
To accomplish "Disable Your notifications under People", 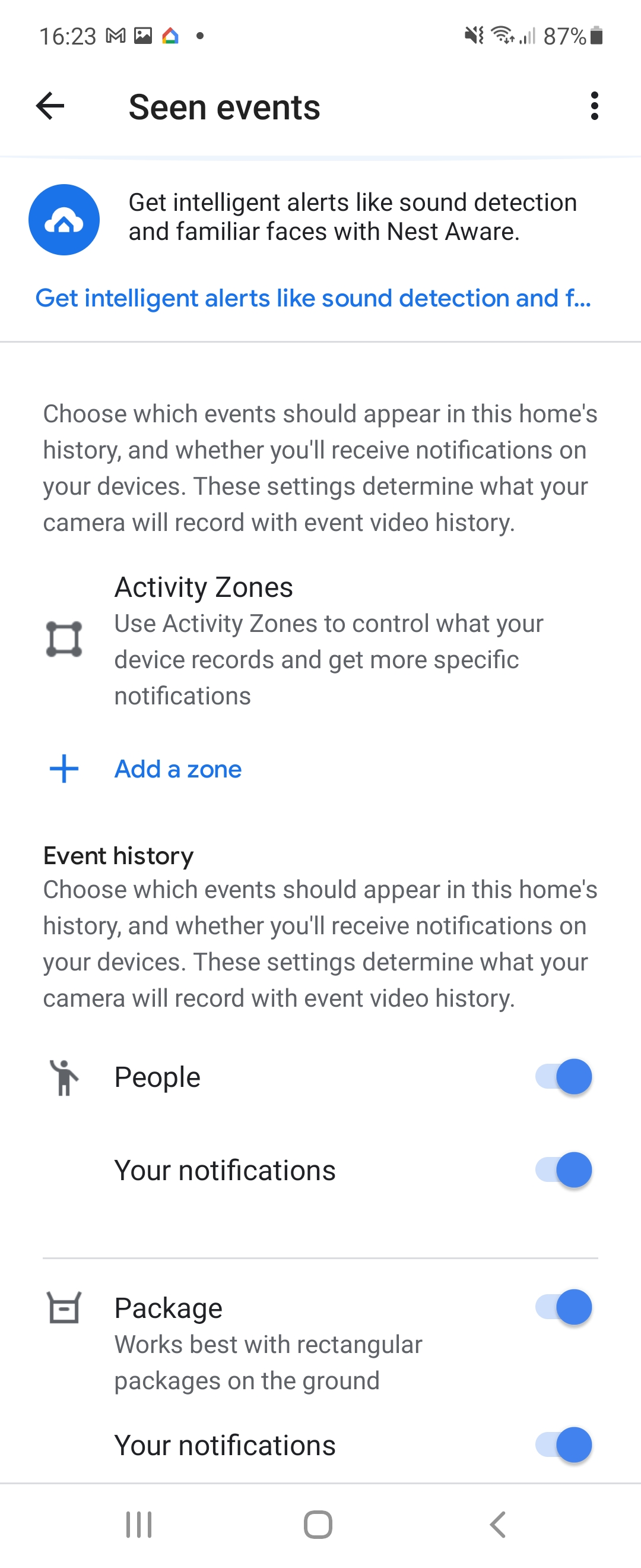I will pos(563,1170).
